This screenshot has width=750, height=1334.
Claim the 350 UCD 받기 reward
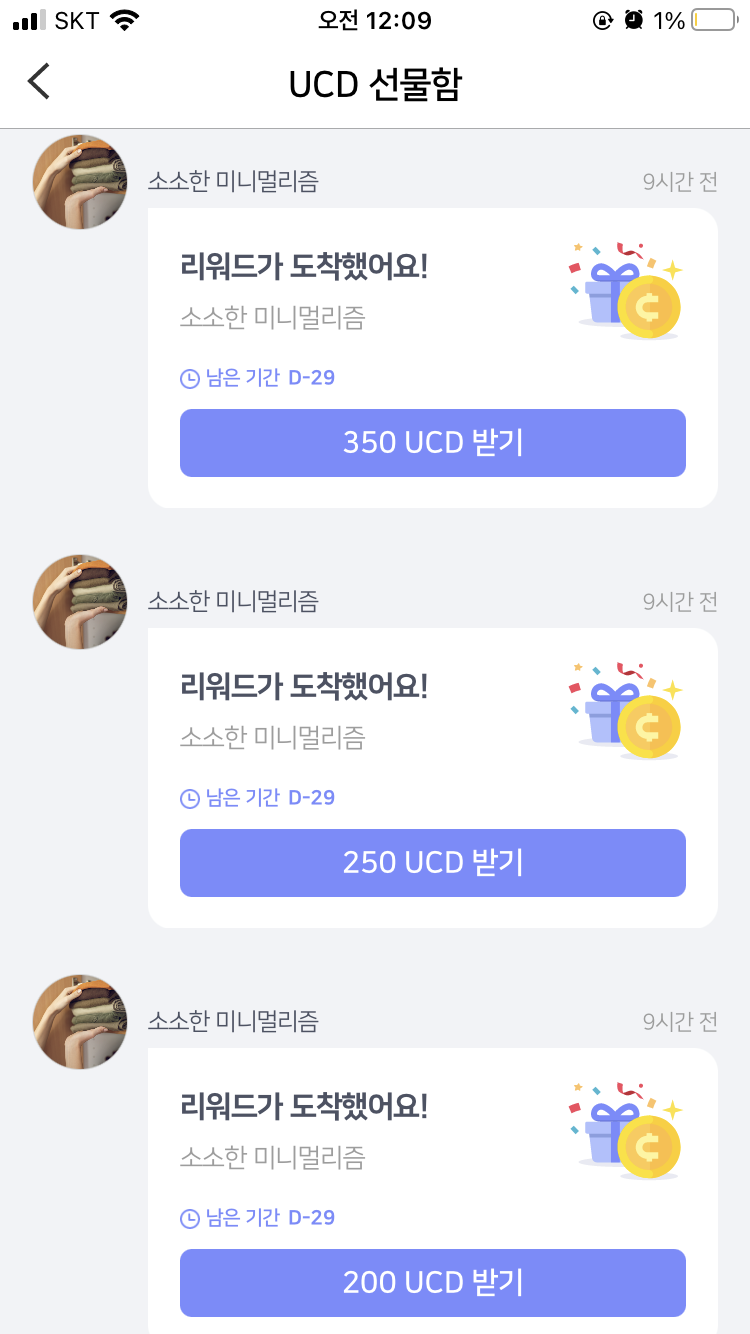[433, 443]
